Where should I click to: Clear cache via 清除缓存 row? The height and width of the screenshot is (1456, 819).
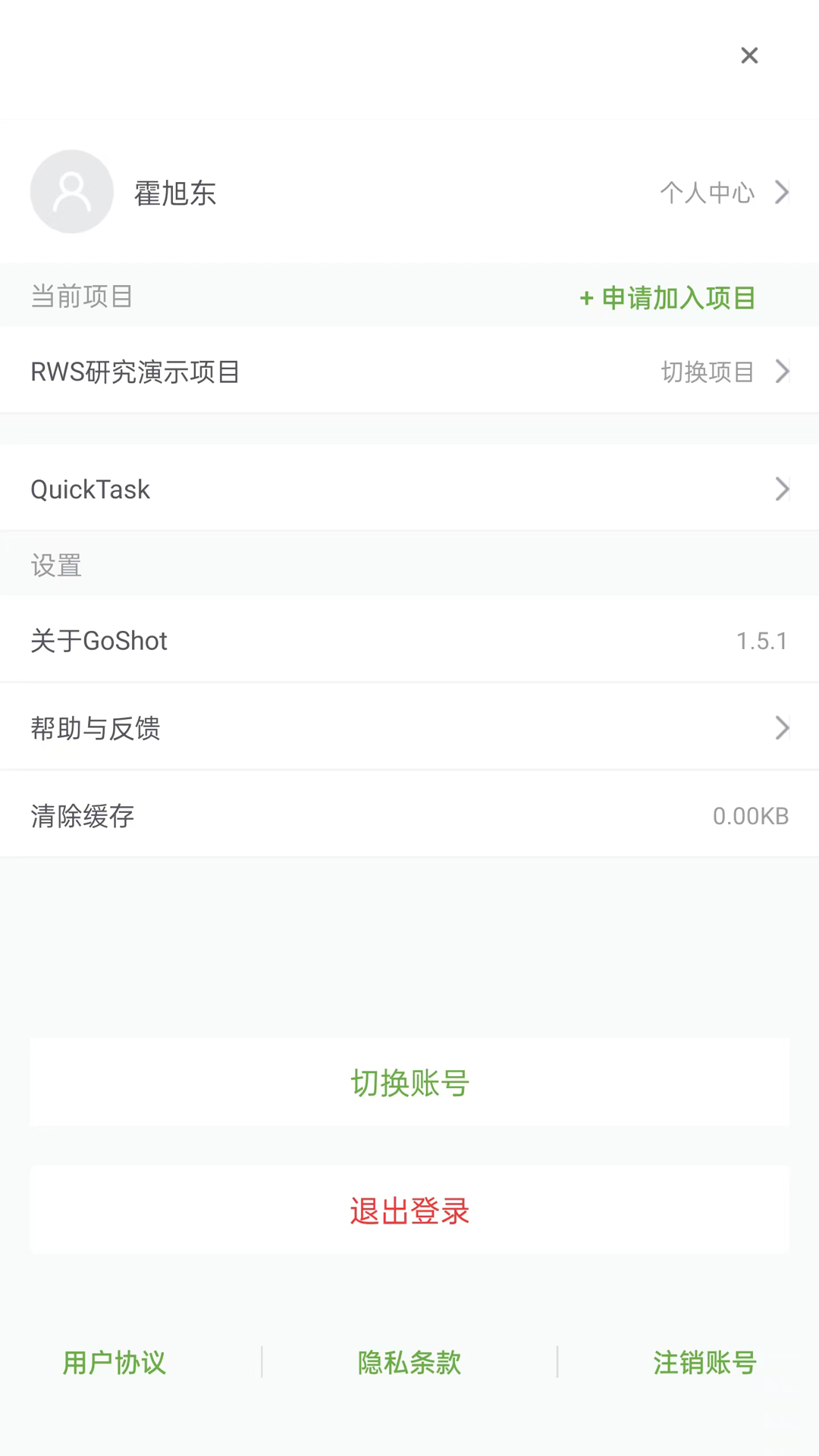coord(409,816)
